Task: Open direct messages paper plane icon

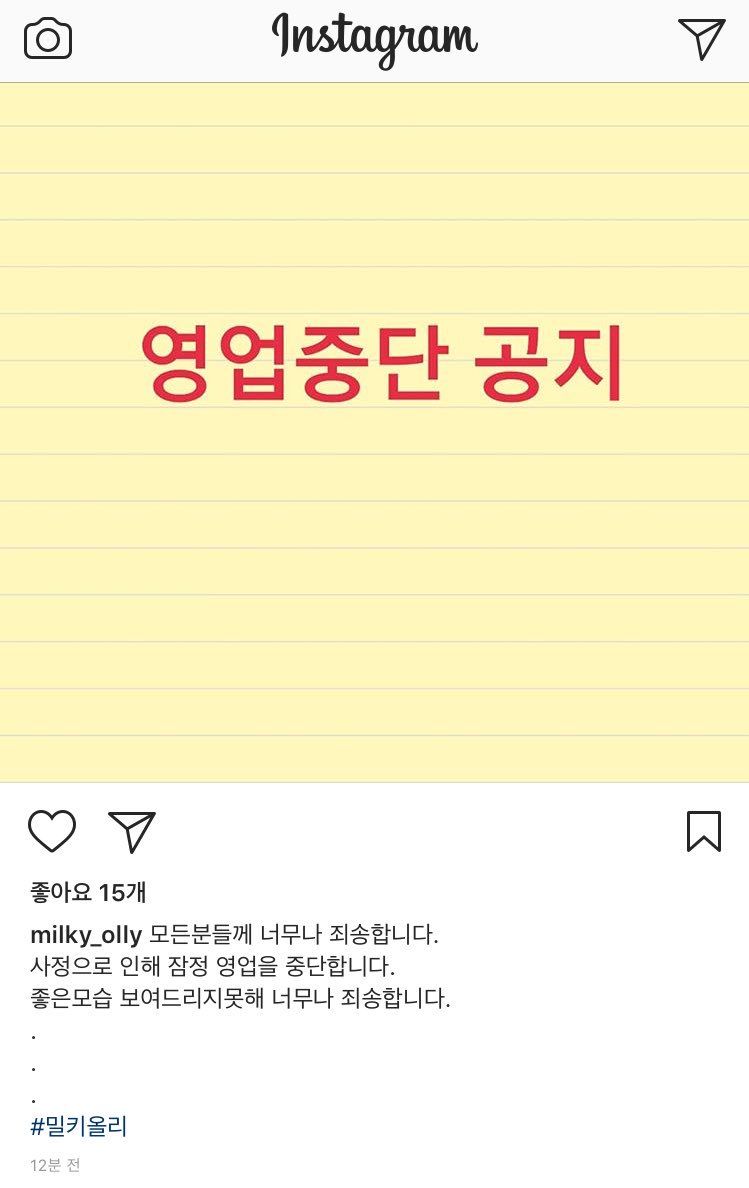Action: tap(701, 39)
